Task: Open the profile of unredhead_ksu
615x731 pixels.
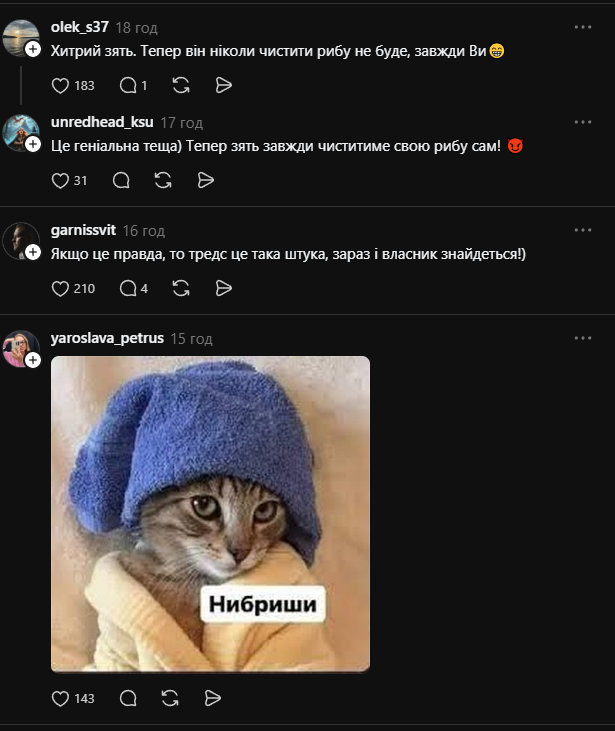Action: point(101,122)
